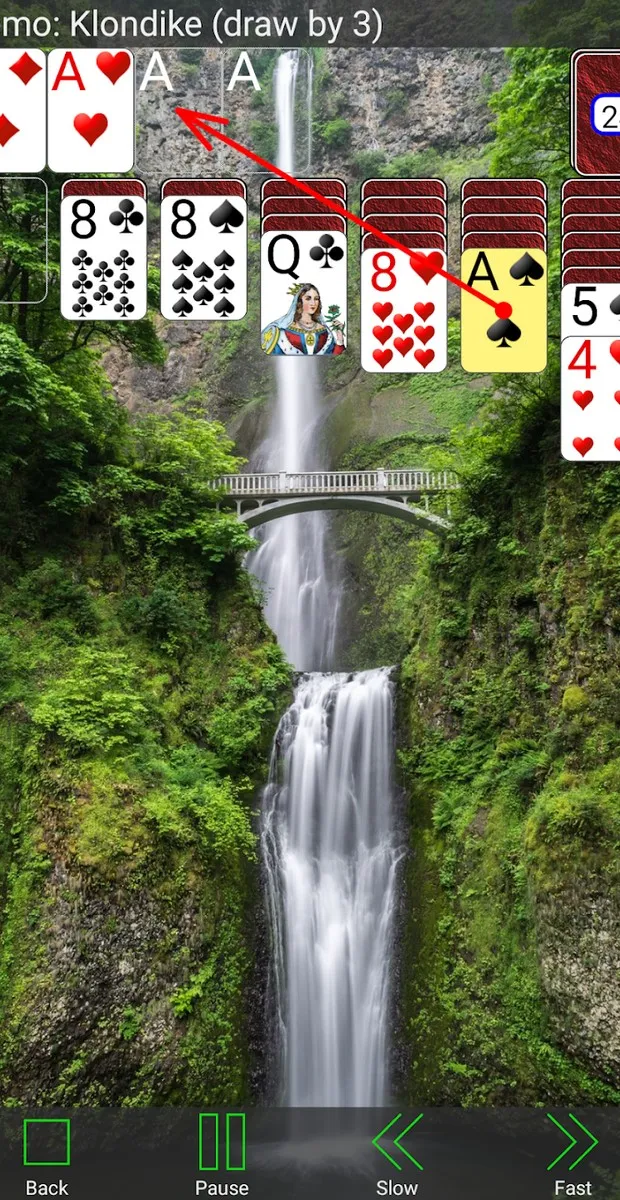
Task: Tap the Back button
Action: [46, 1155]
